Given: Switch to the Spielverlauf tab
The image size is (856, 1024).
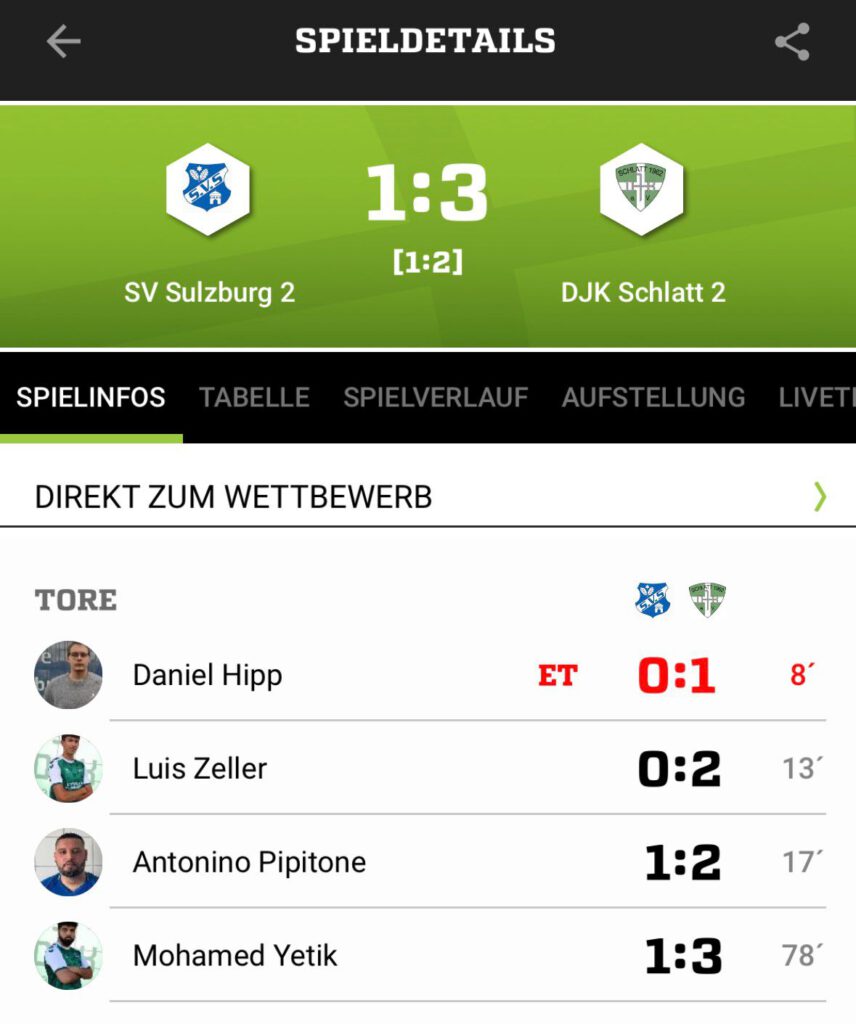Looking at the screenshot, I should [435, 397].
